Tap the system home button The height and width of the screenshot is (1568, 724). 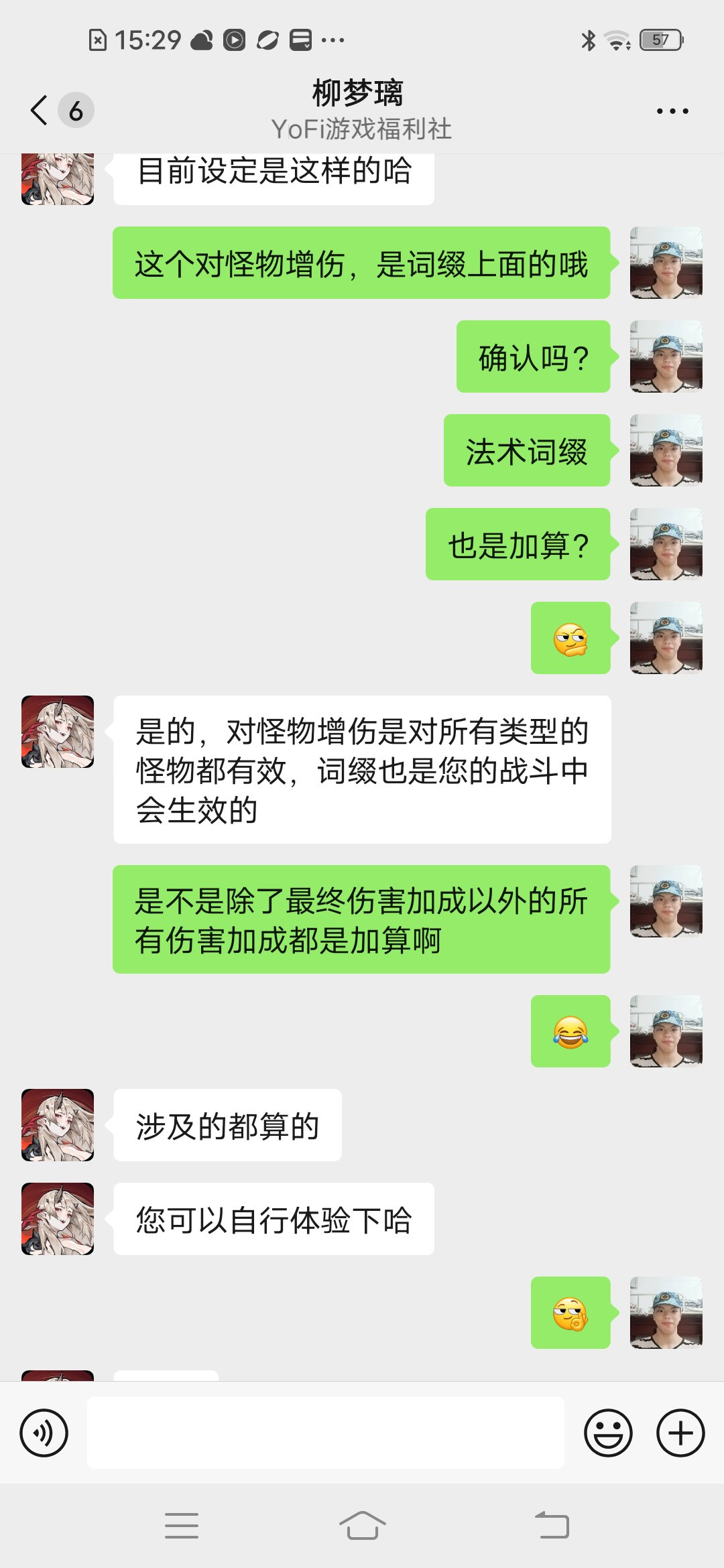[x=362, y=1526]
